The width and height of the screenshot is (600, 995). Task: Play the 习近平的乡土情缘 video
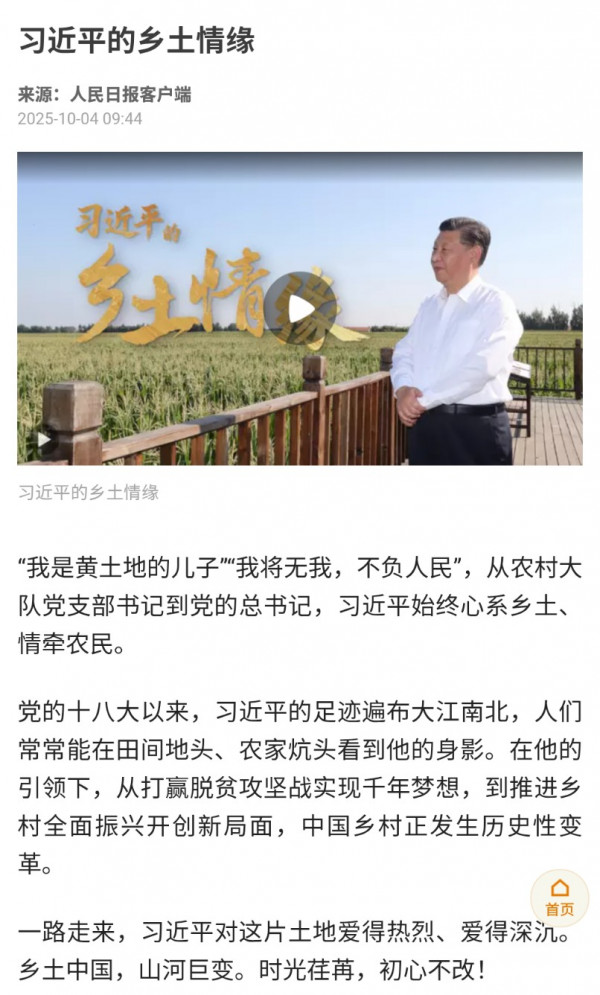pyautogui.click(x=300, y=309)
